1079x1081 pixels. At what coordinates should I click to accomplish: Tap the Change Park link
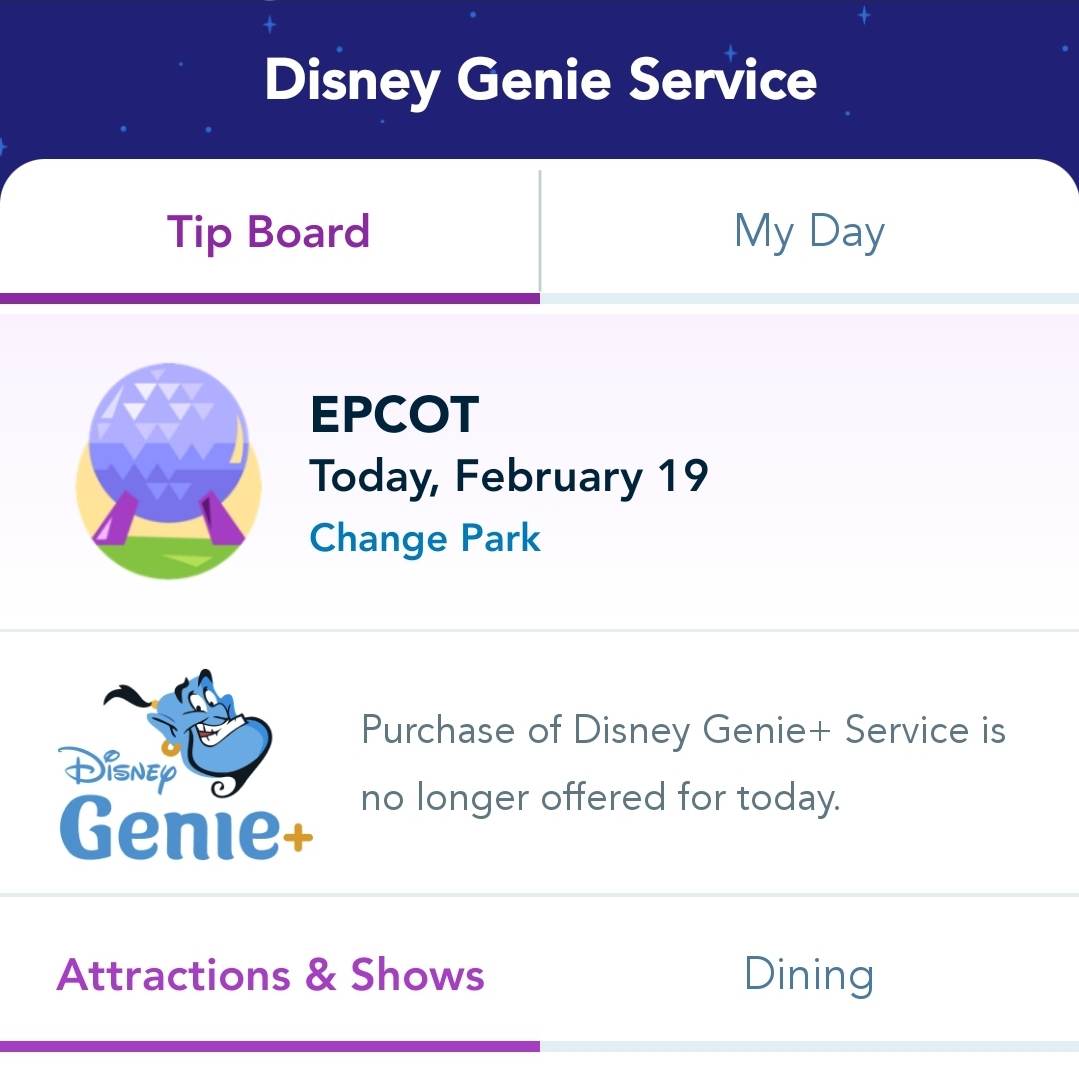(425, 538)
